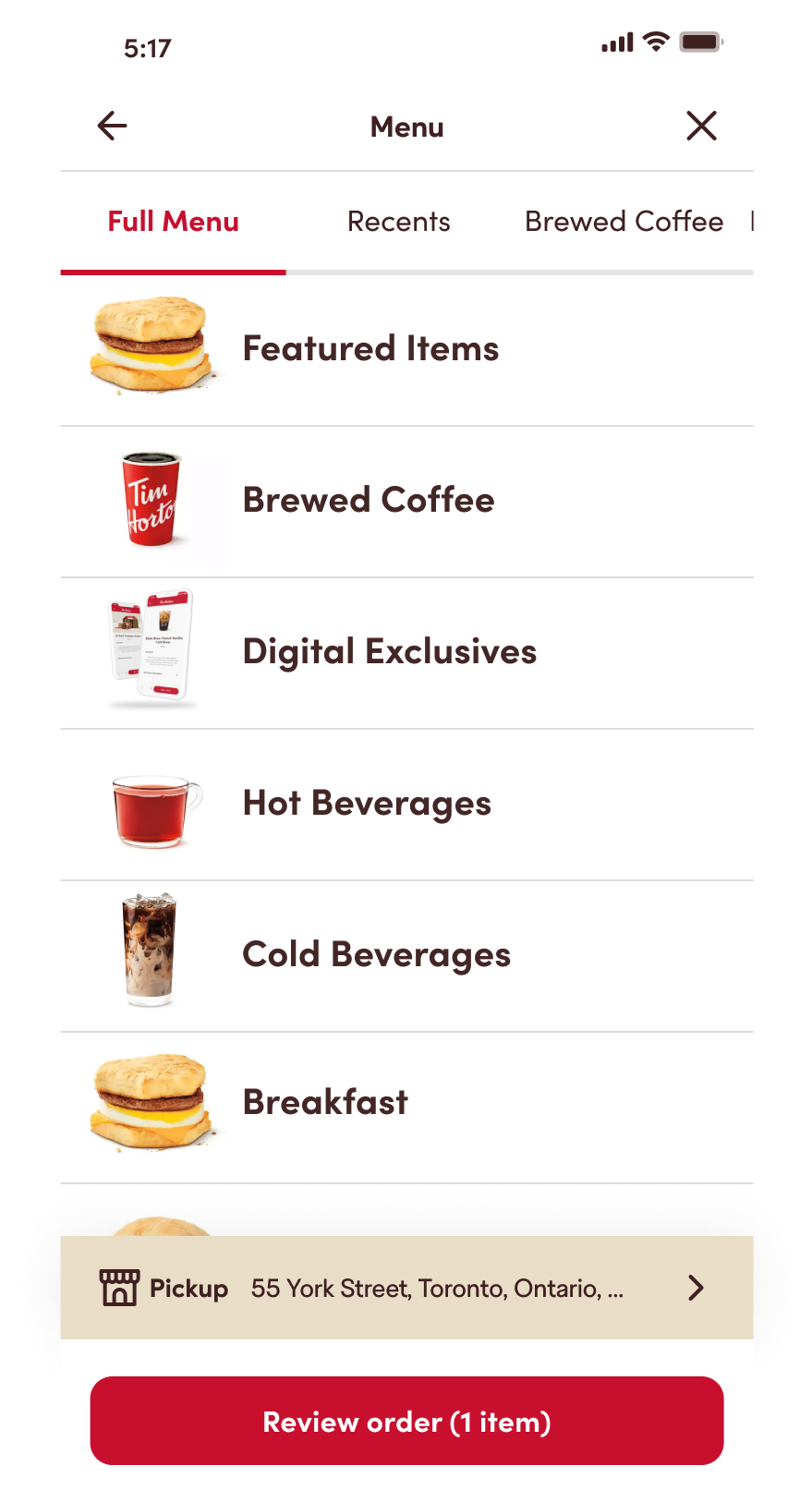Click the storefront Pickup icon

click(120, 1287)
